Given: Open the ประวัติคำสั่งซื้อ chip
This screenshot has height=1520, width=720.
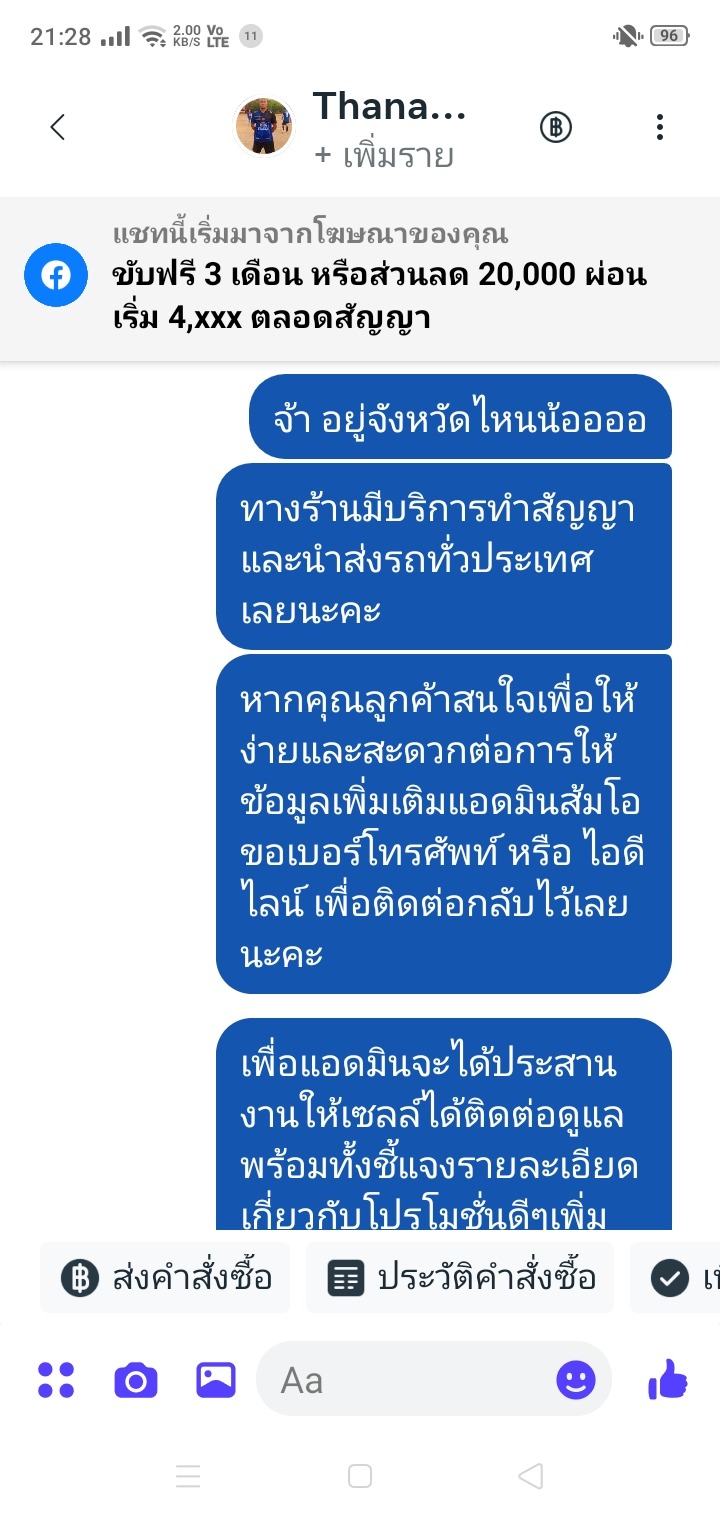Looking at the screenshot, I should point(460,1278).
